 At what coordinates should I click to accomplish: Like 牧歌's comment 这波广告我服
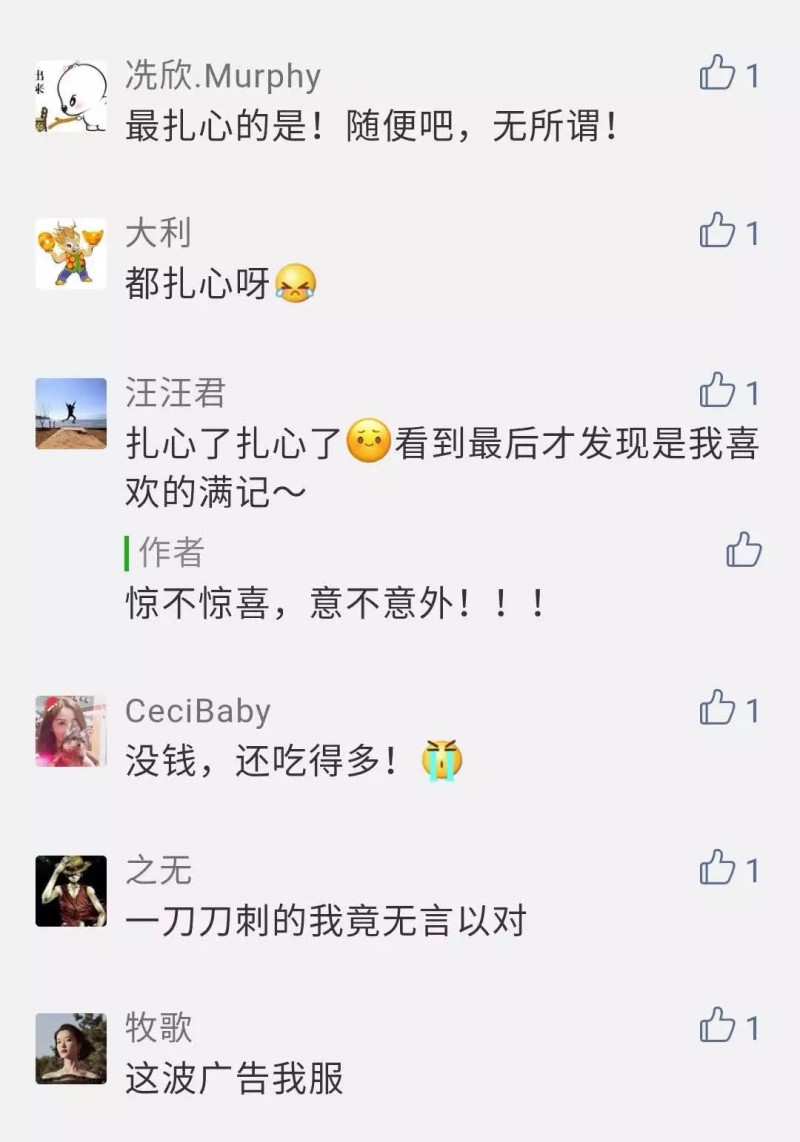point(718,1026)
